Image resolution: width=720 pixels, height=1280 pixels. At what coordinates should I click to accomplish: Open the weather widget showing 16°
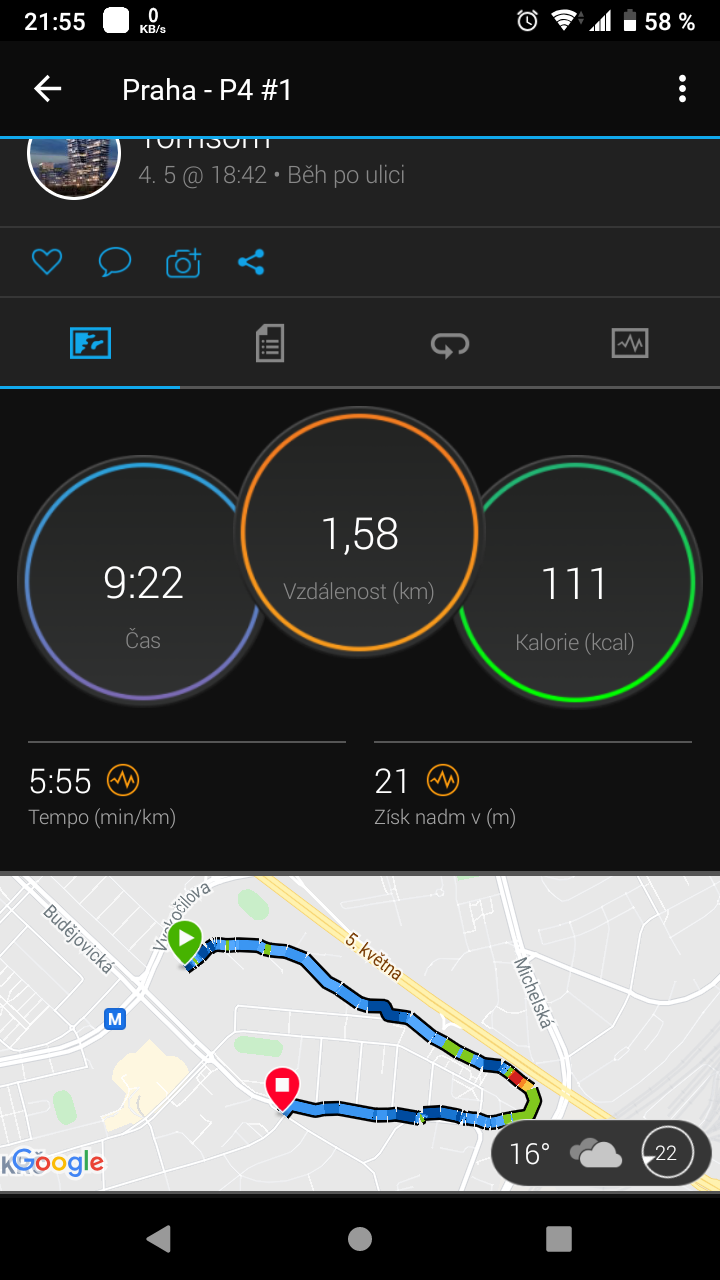(x=601, y=1153)
